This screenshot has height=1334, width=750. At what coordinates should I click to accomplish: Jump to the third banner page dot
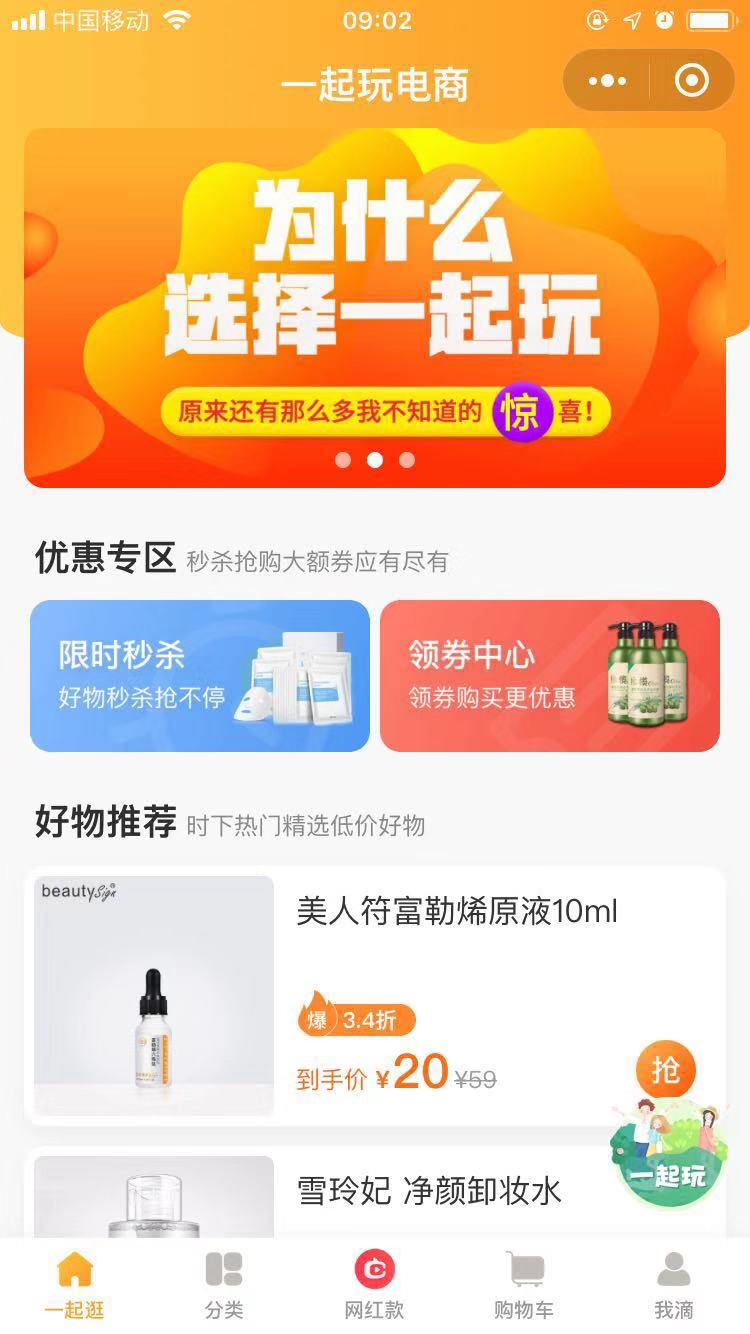click(407, 460)
